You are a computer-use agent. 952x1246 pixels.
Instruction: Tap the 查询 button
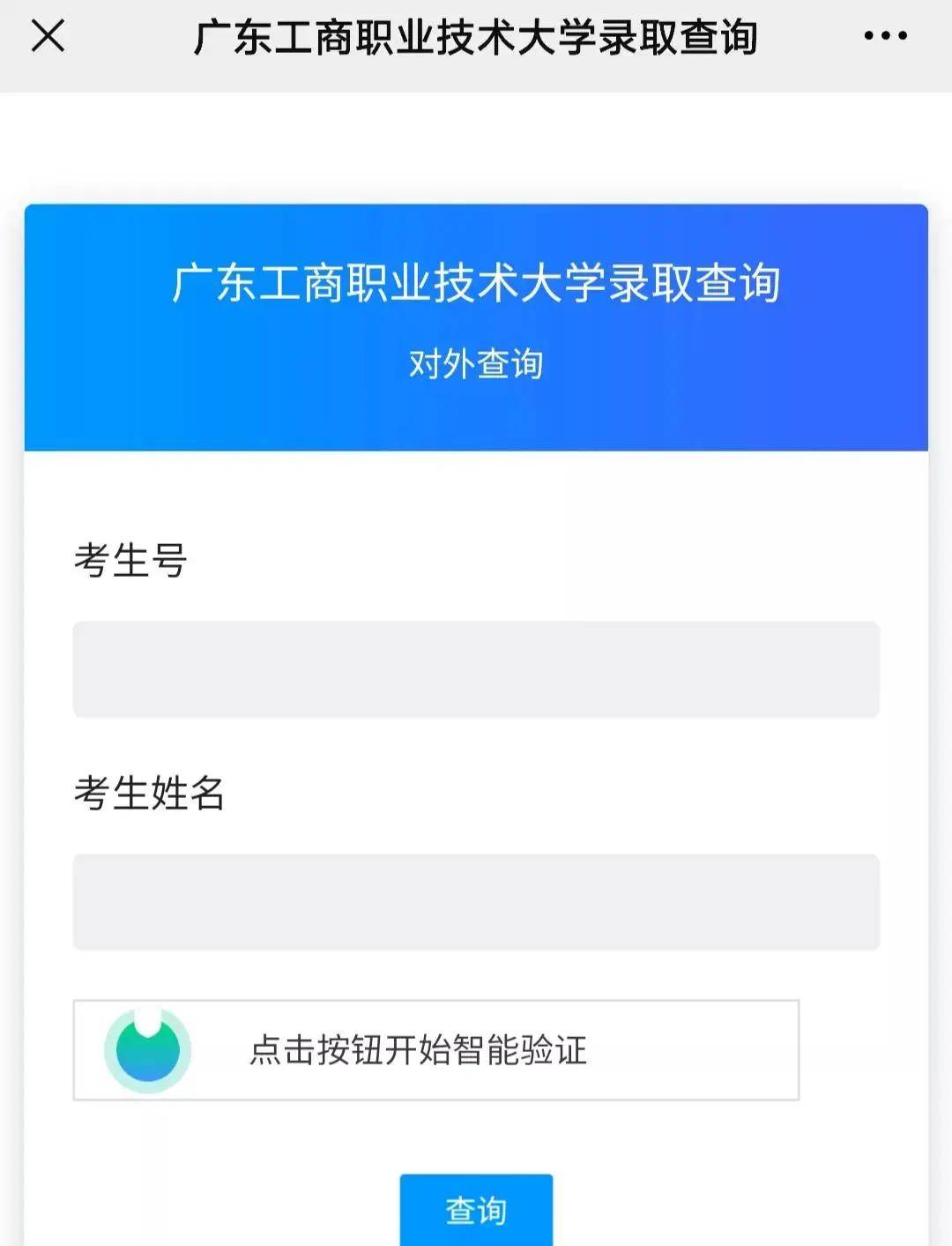(476, 1210)
